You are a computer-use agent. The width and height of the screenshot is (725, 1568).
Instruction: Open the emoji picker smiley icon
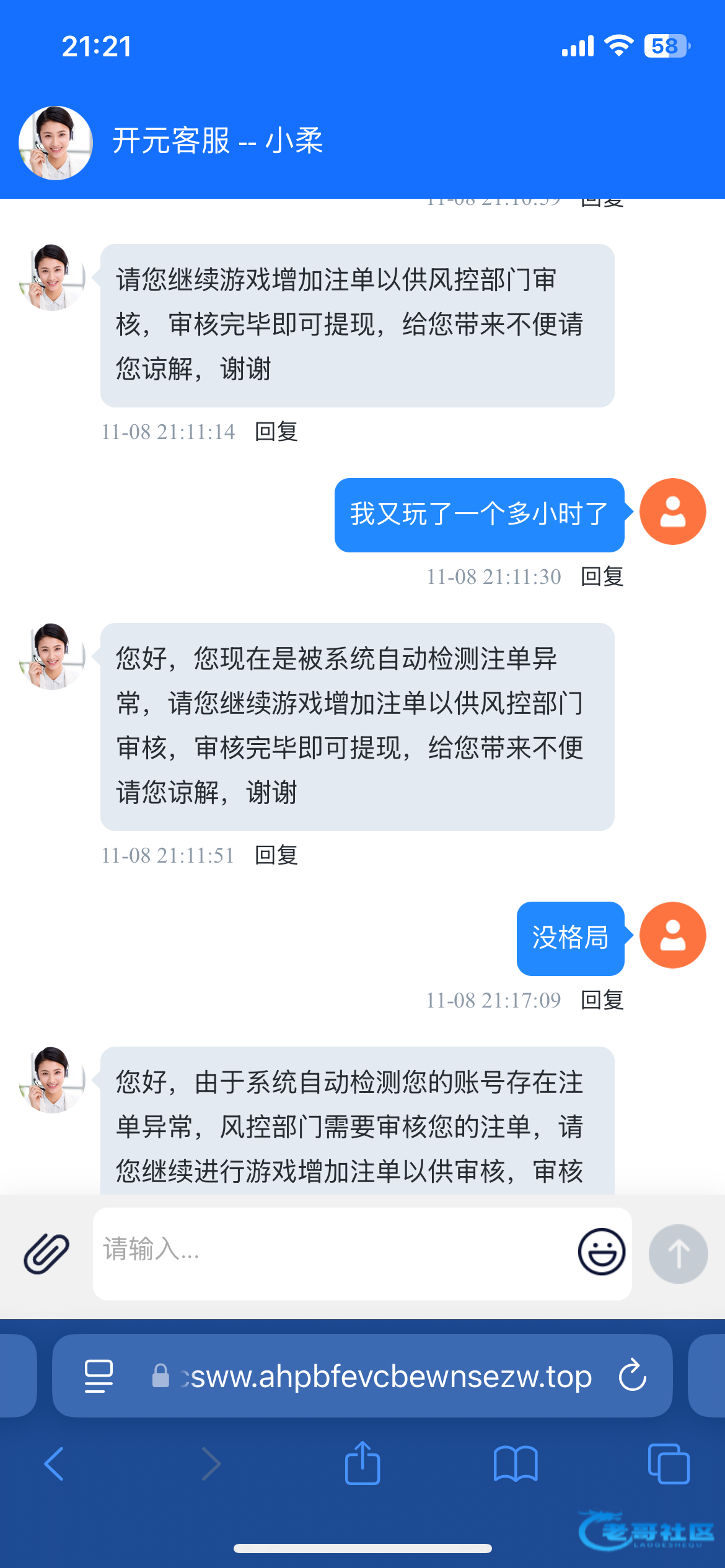click(x=601, y=1252)
